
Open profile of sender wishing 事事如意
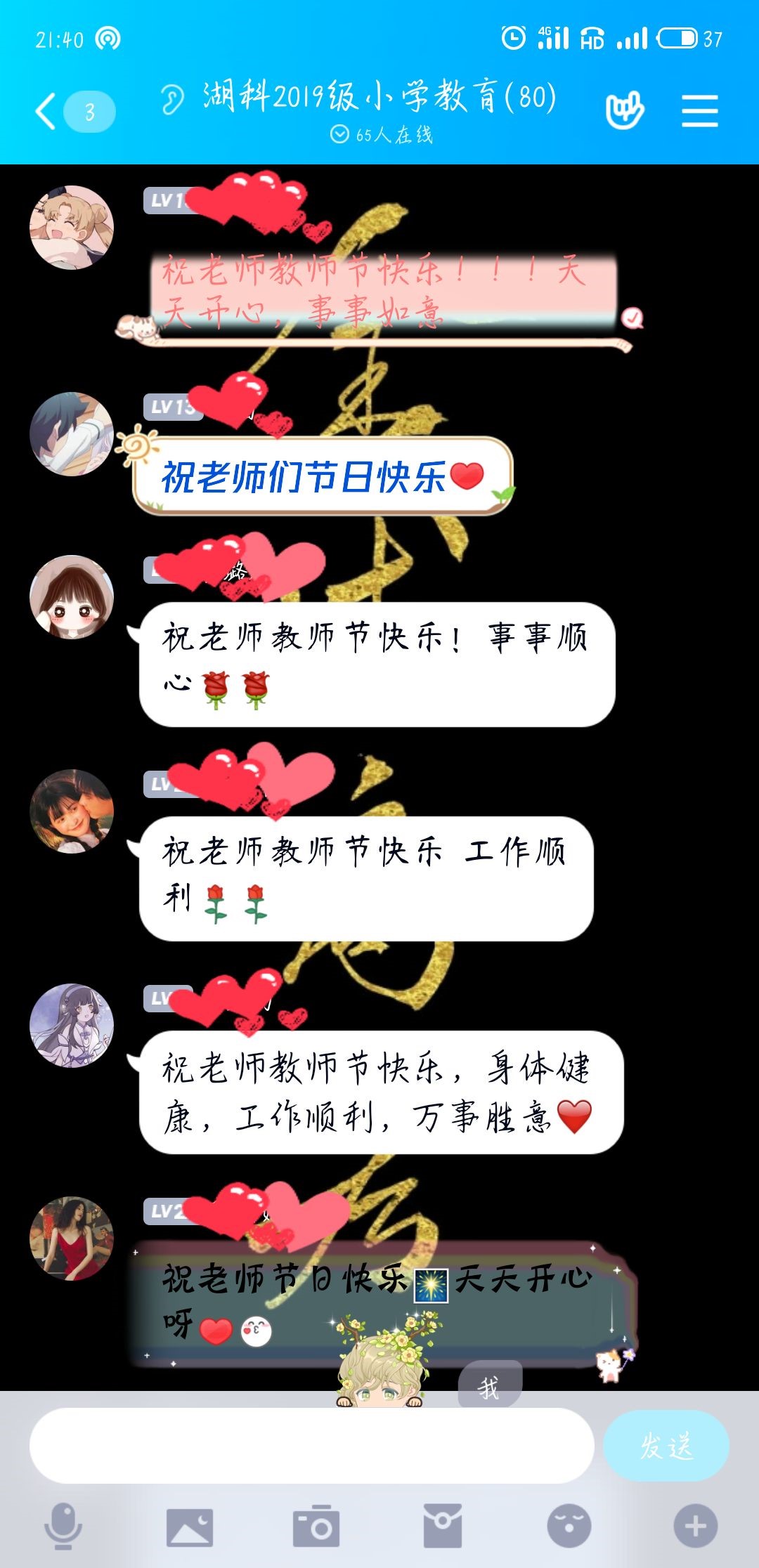point(72,228)
